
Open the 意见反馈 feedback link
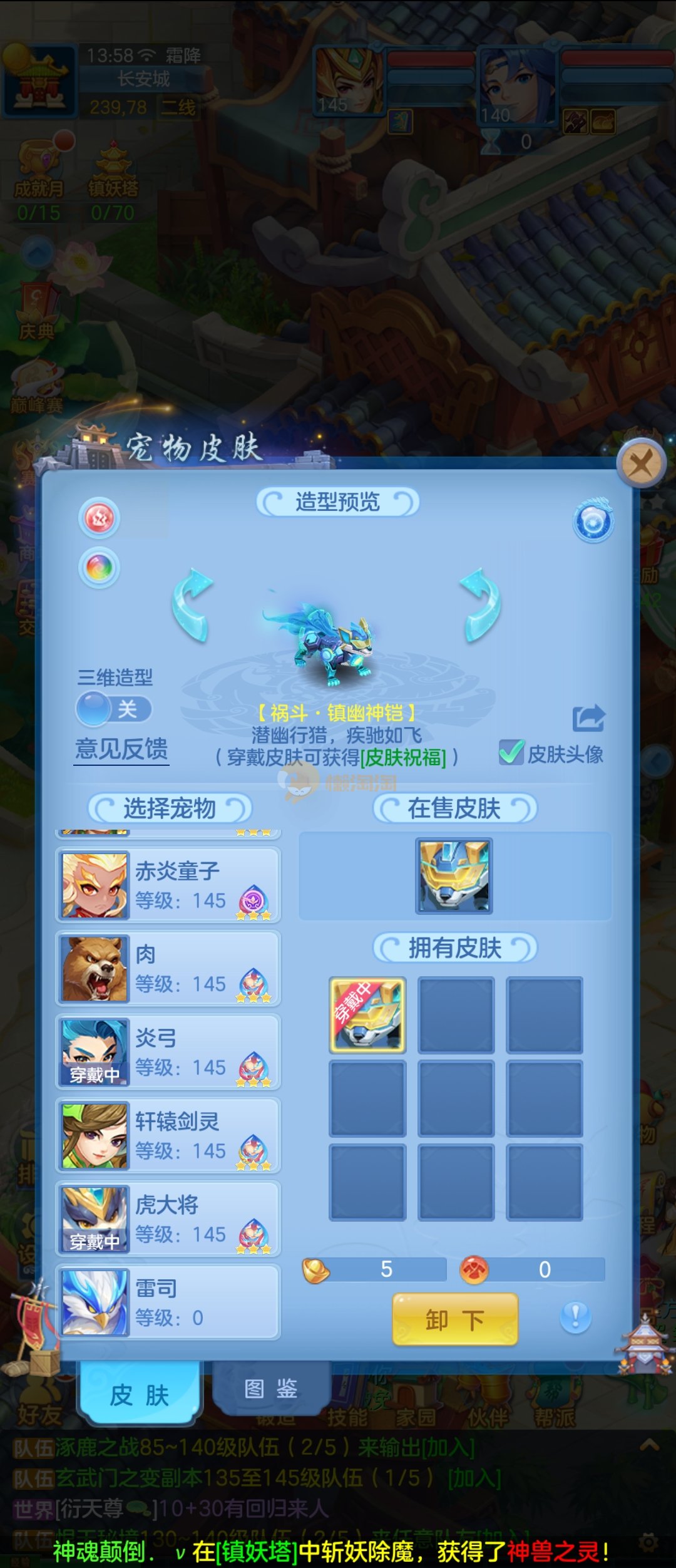[x=122, y=750]
